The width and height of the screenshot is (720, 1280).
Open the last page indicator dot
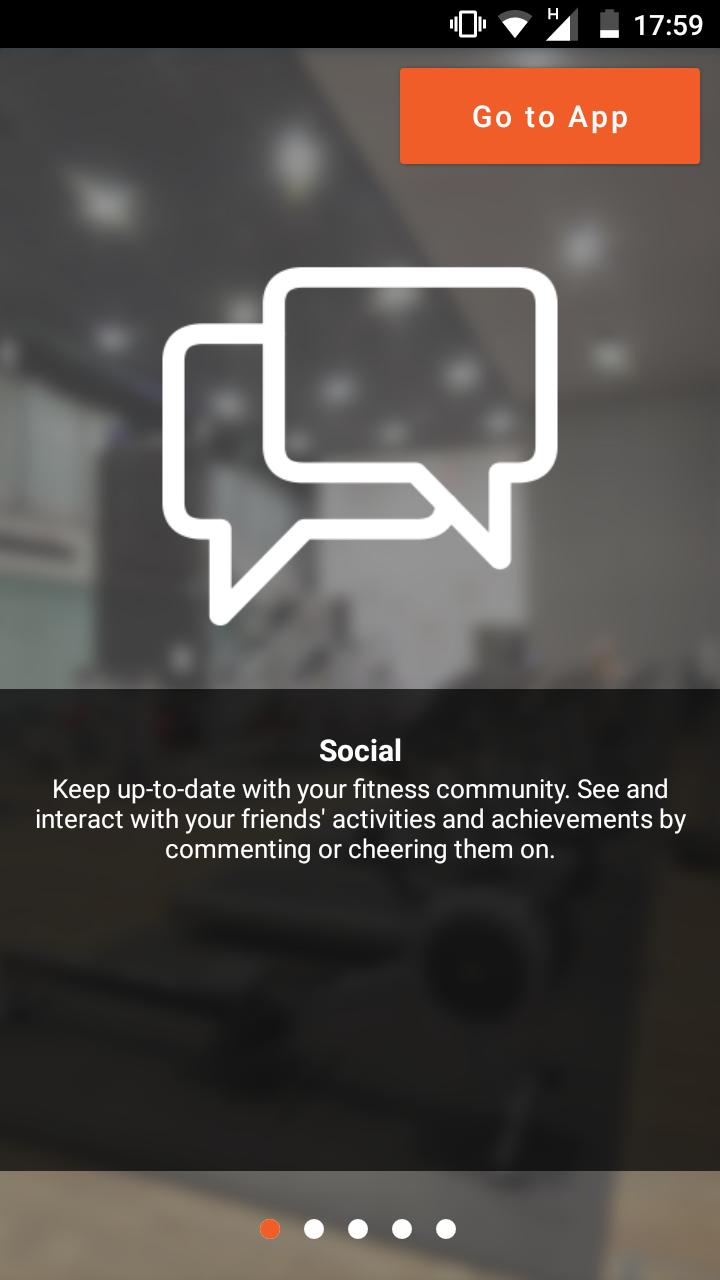click(x=446, y=1229)
